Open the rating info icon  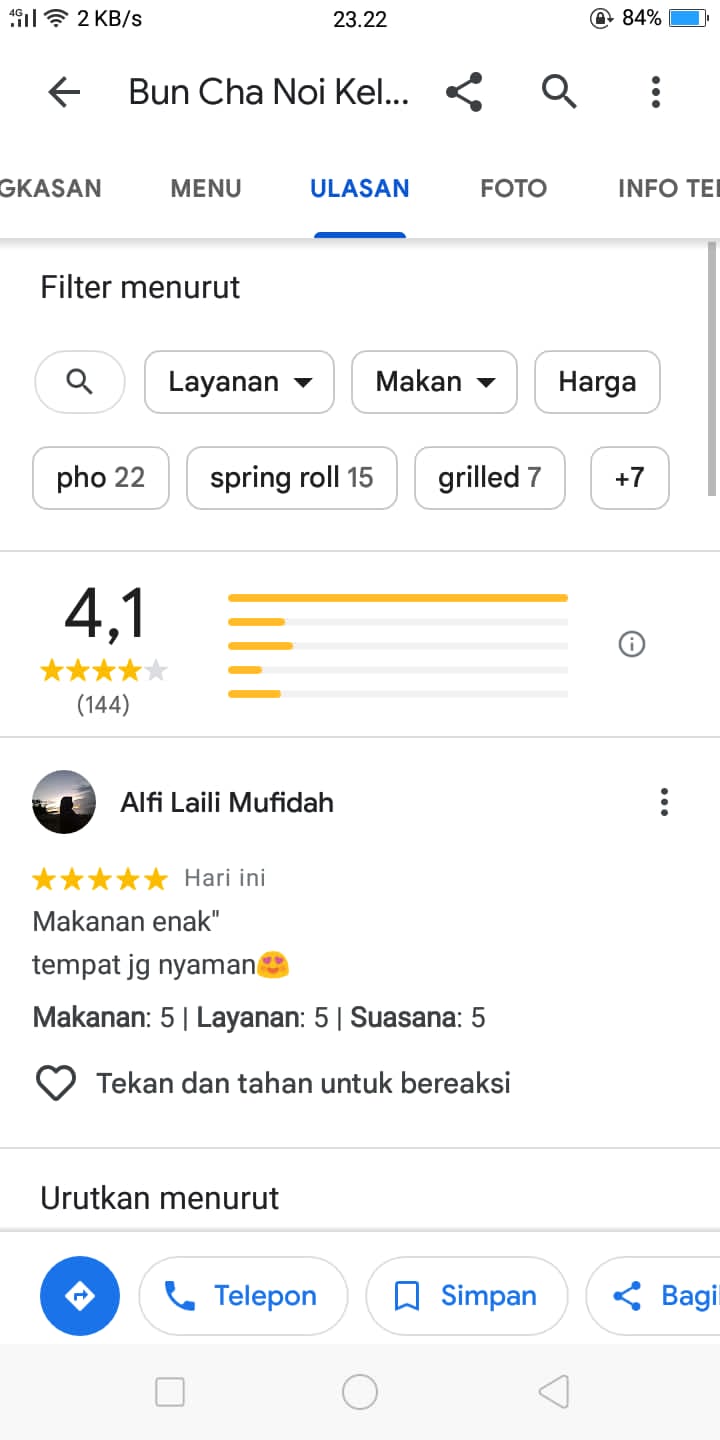(632, 645)
